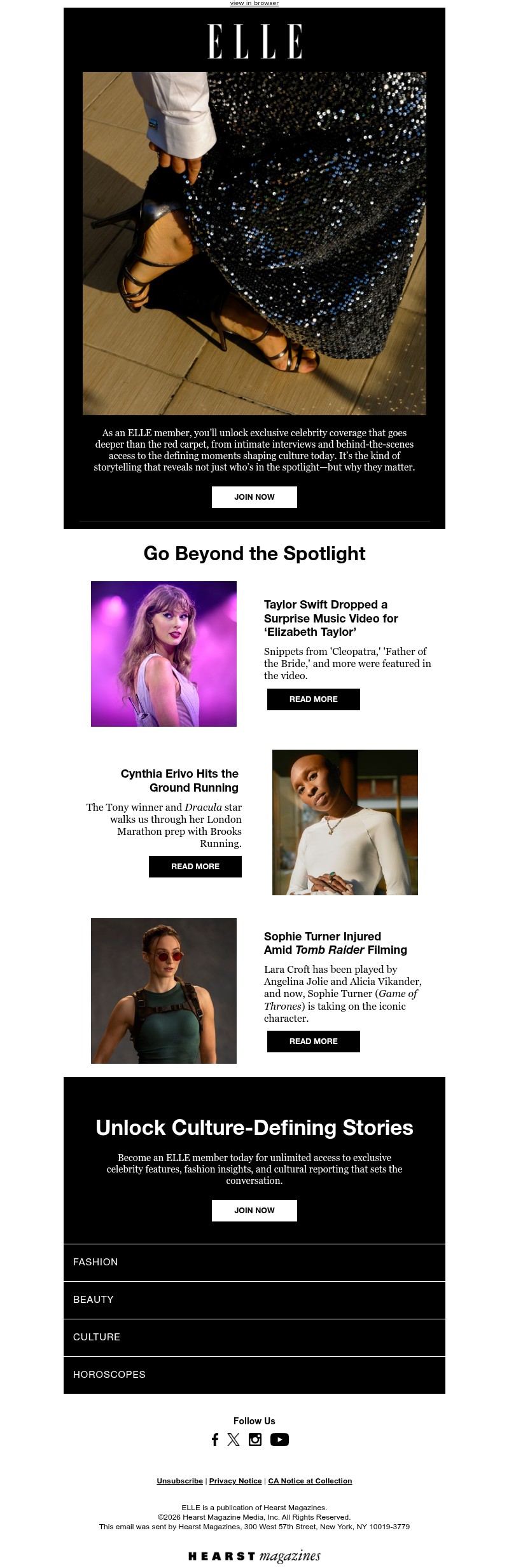
Task: Open the FASHION section
Action: (x=95, y=1262)
